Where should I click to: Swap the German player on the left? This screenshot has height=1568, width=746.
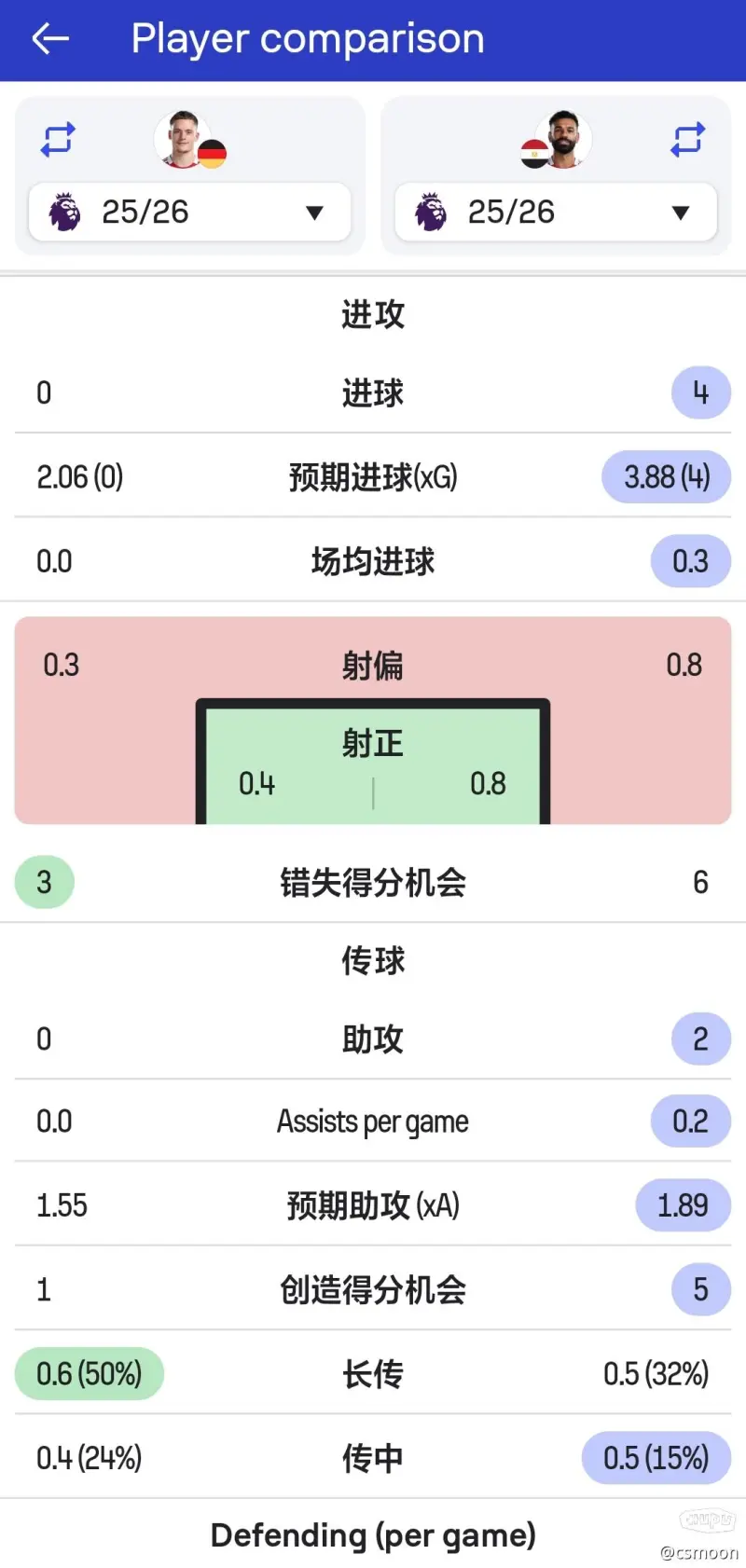[x=58, y=140]
